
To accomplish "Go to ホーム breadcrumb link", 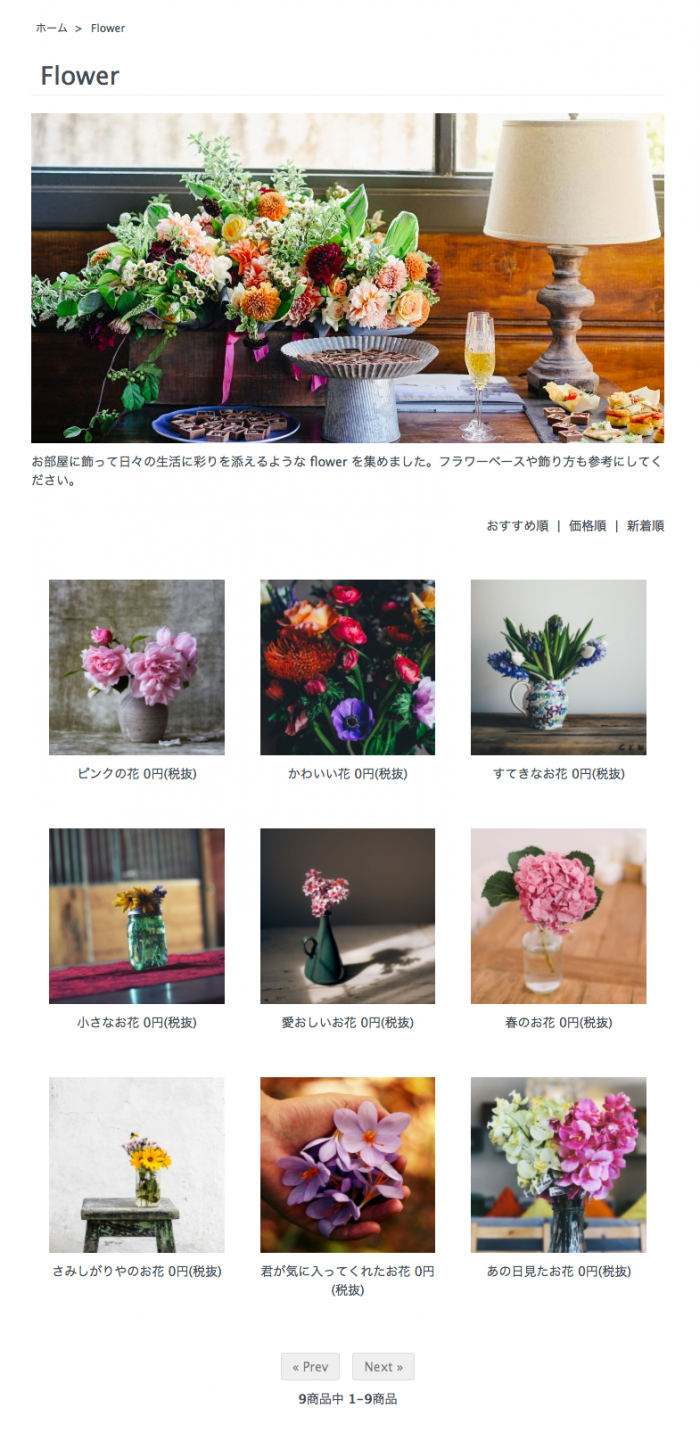I will [51, 28].
